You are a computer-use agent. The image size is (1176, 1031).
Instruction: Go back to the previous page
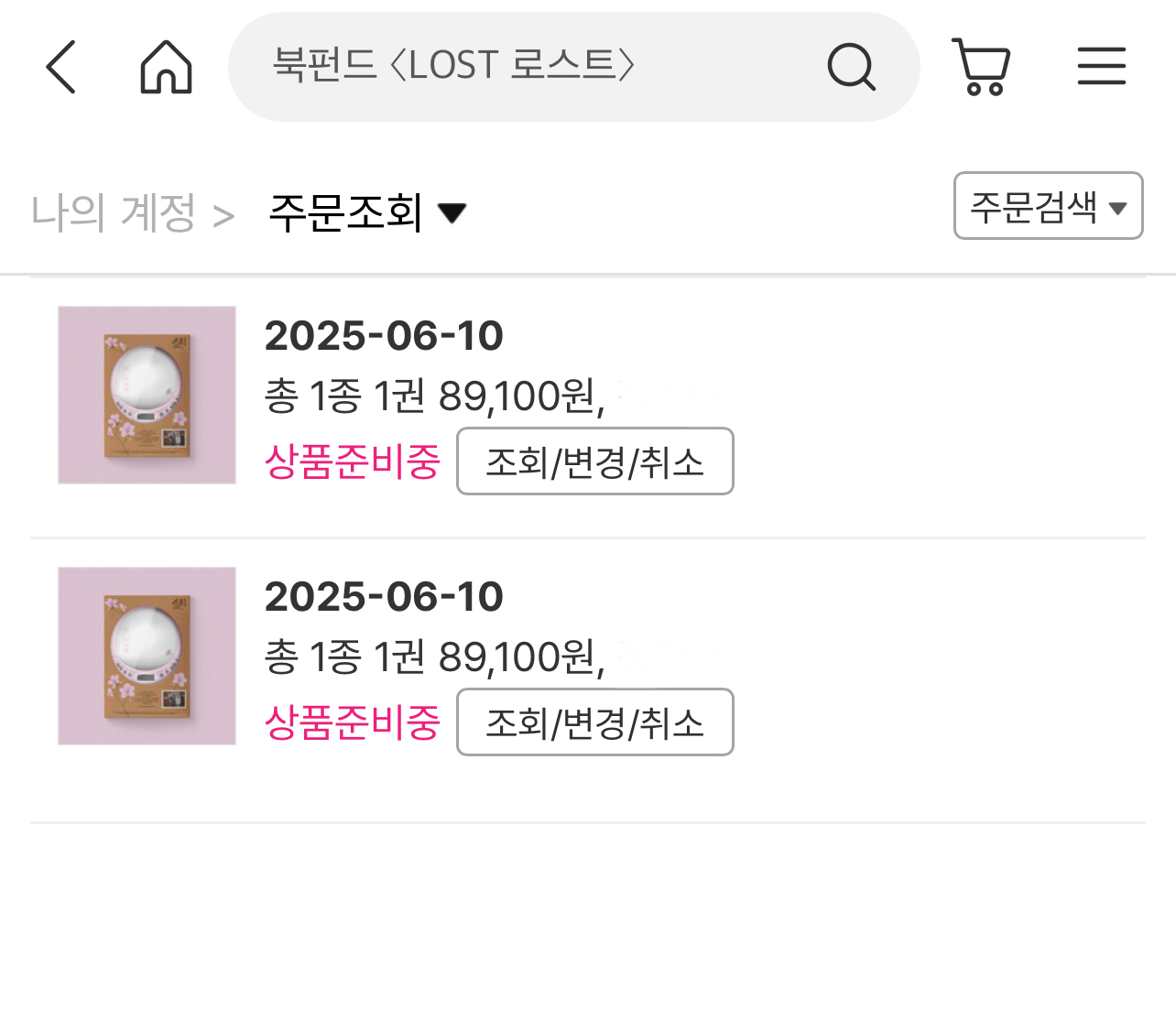(x=60, y=67)
